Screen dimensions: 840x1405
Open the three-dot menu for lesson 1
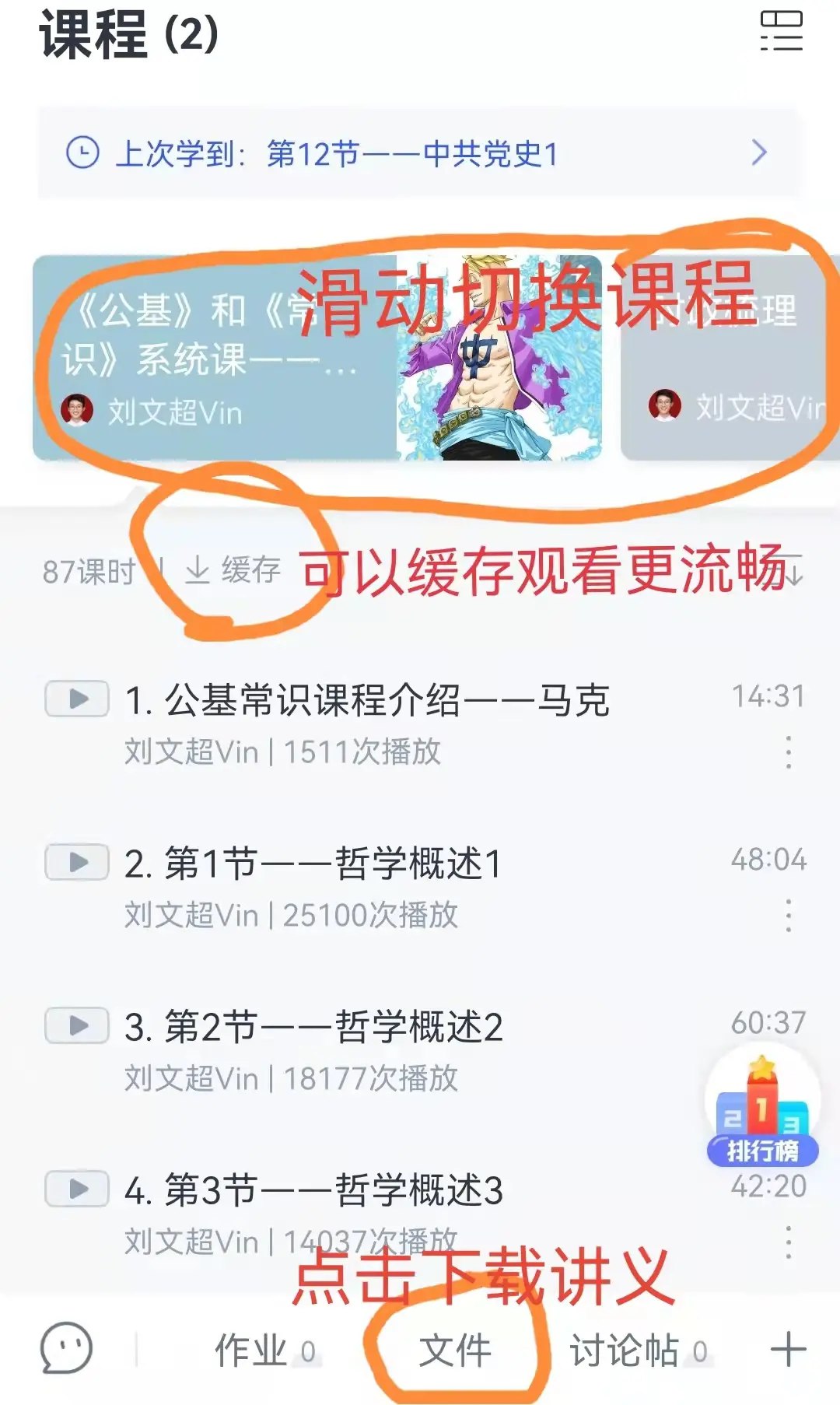(x=788, y=751)
